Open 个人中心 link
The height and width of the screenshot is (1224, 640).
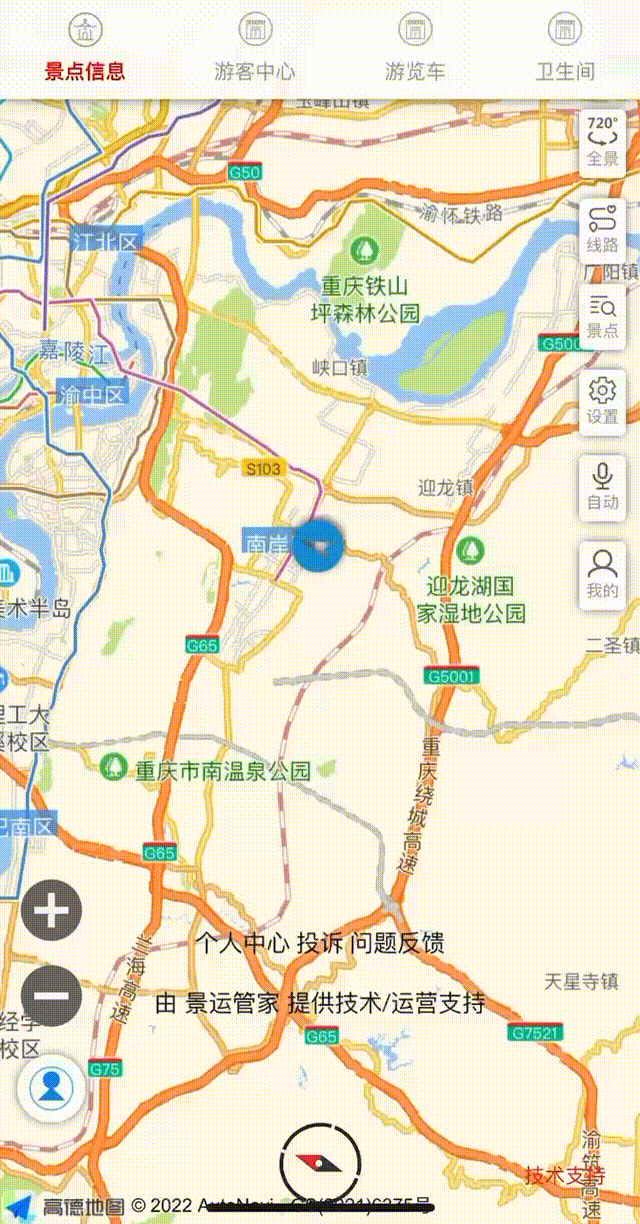tap(242, 943)
